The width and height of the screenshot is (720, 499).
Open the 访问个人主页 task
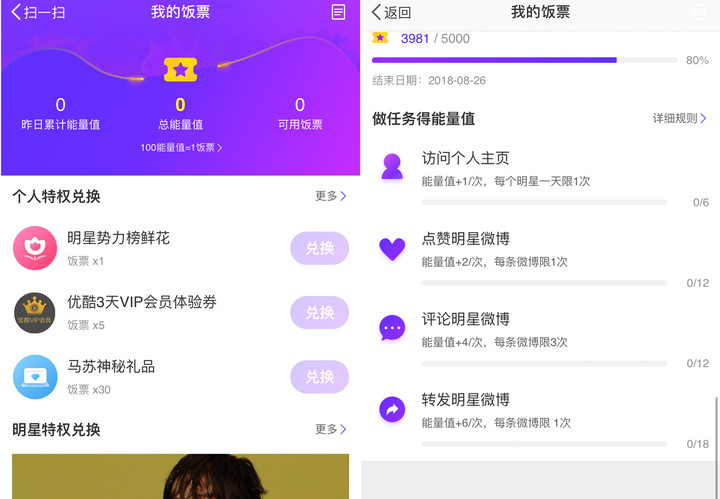465,158
